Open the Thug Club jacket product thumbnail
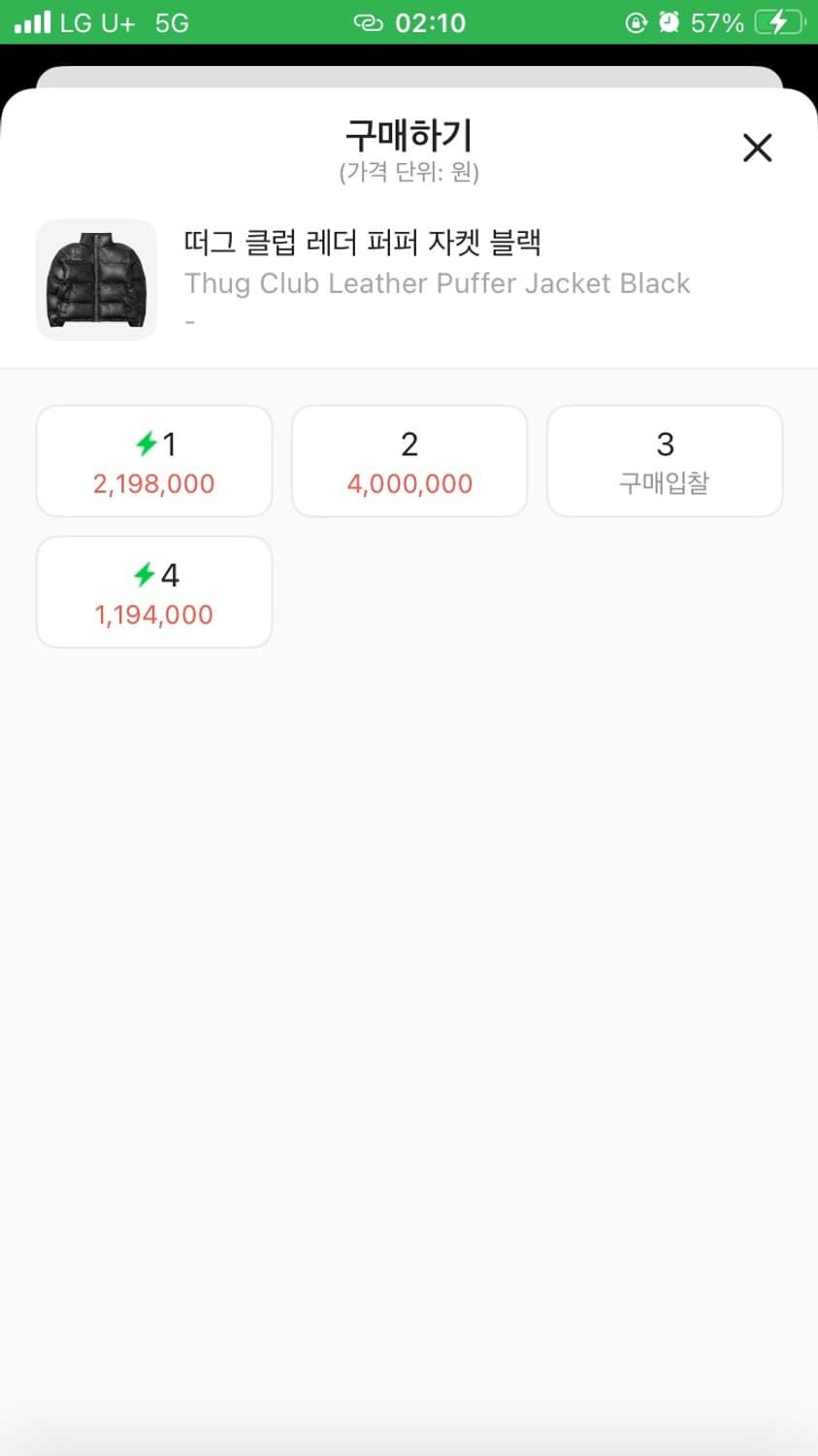 96,280
